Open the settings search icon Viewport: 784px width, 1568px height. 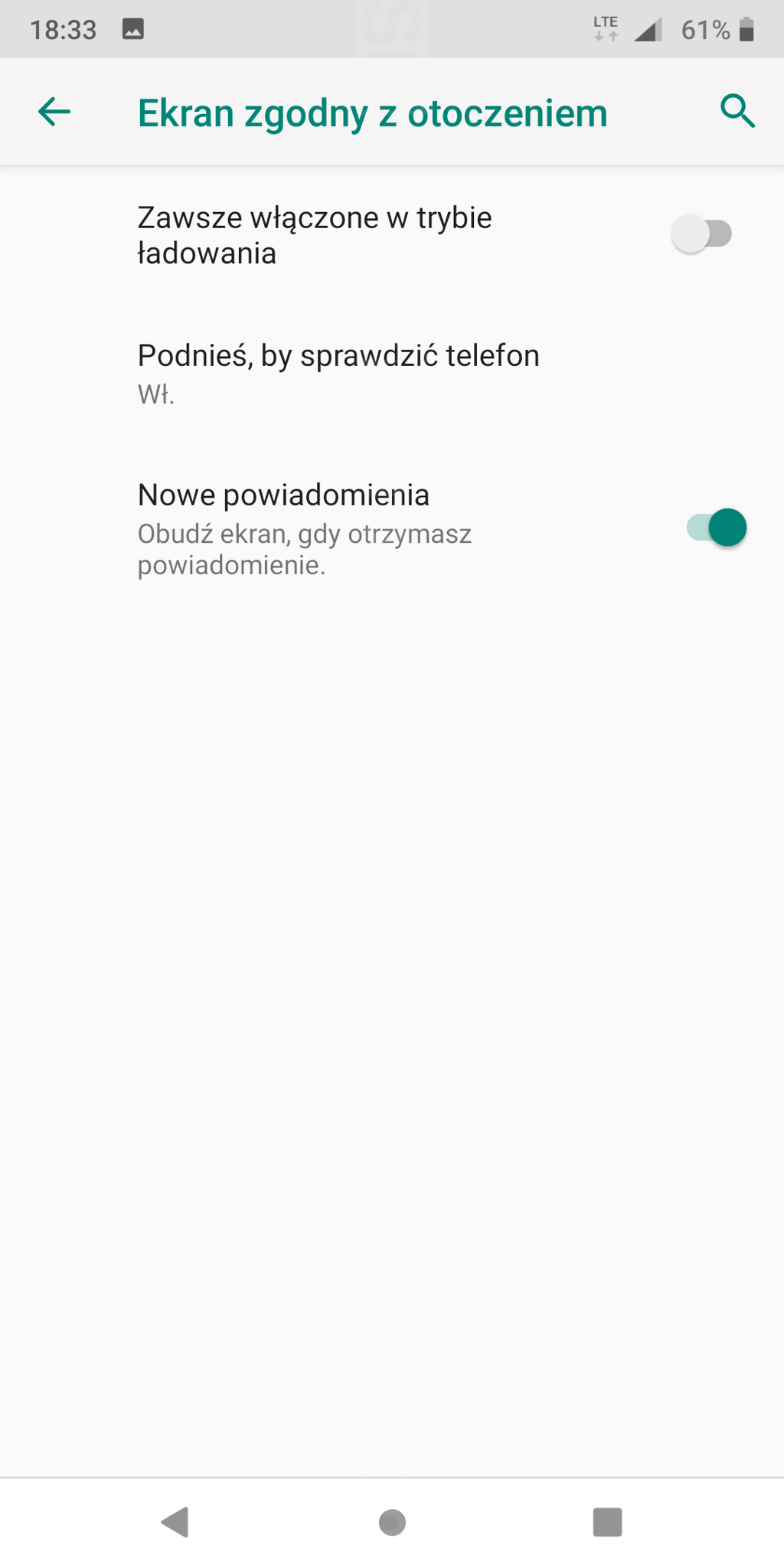tap(737, 112)
